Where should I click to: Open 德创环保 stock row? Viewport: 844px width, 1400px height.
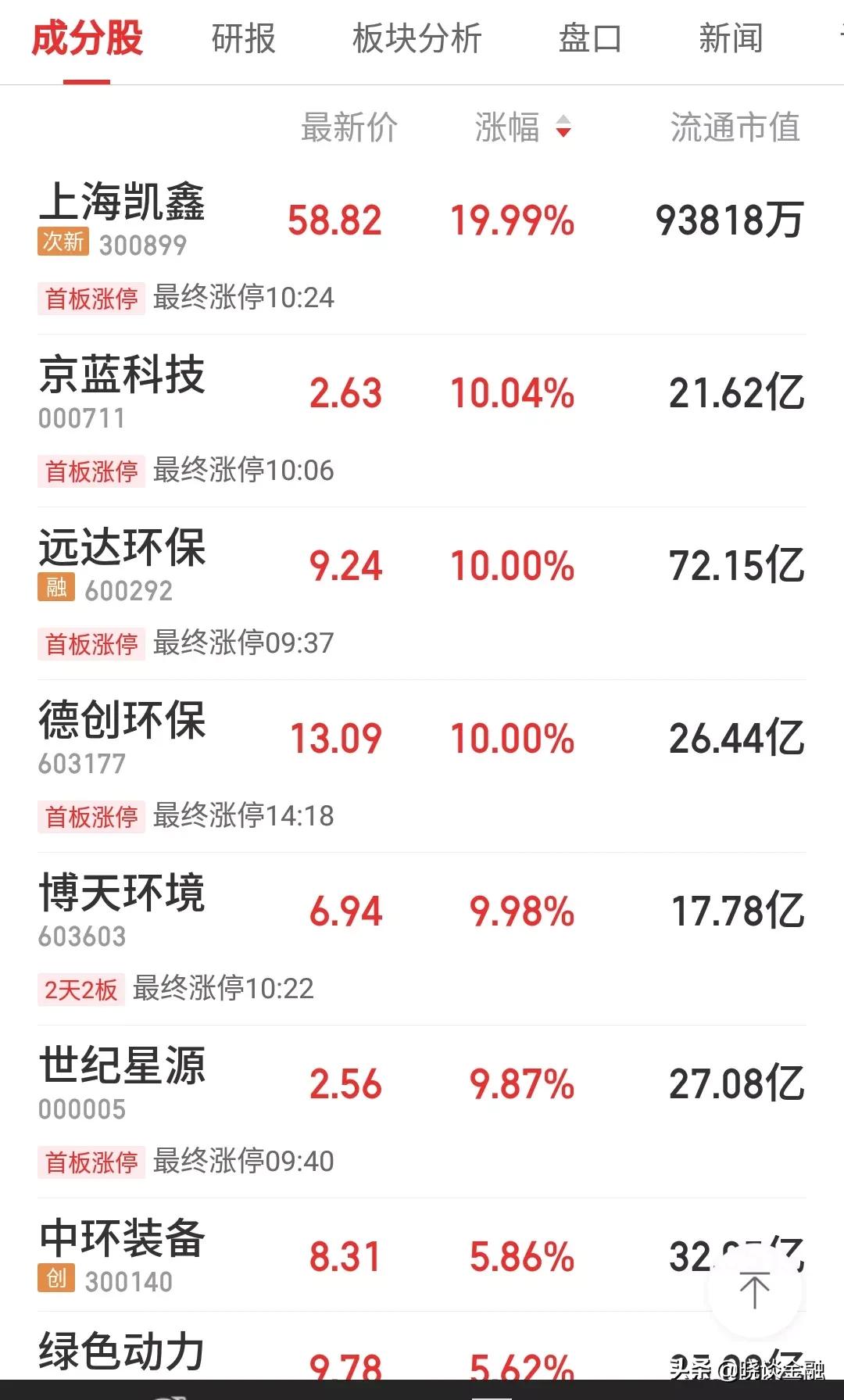[422, 766]
